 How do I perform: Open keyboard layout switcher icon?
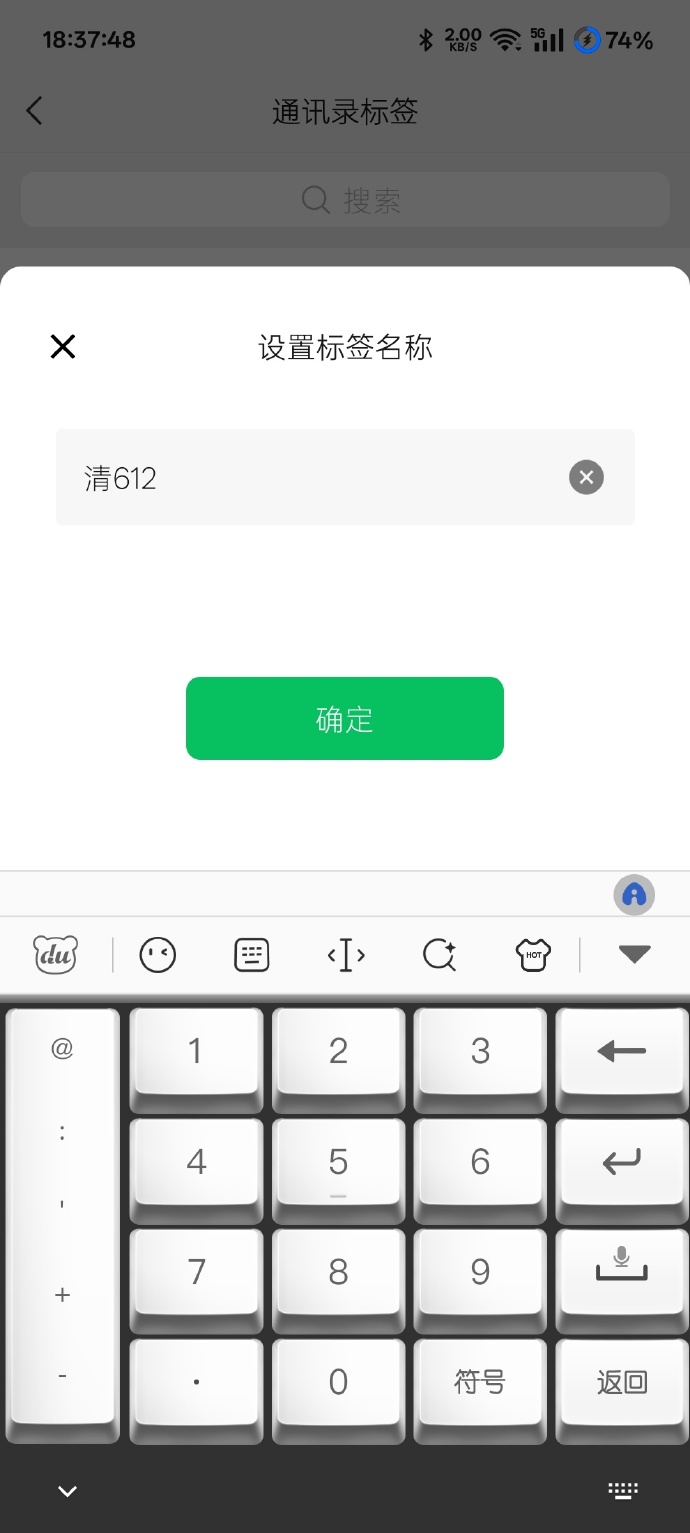[x=251, y=955]
